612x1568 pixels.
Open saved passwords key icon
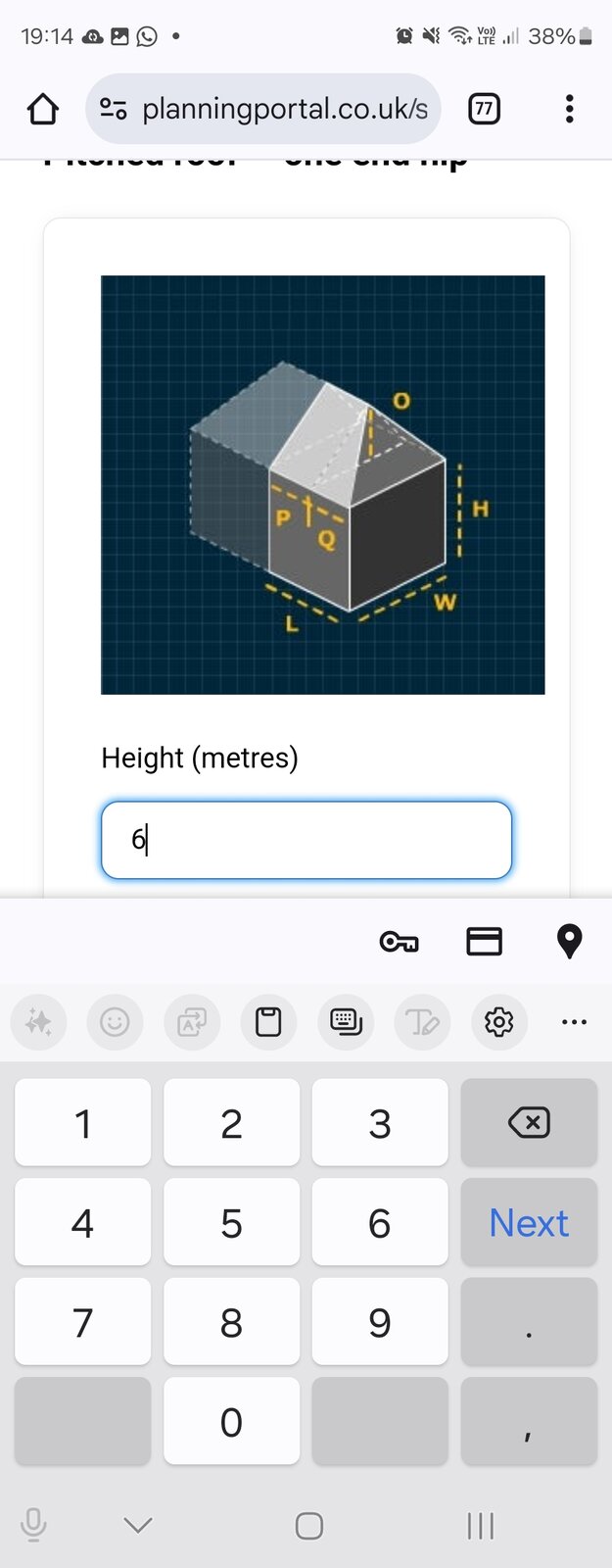coord(399,942)
